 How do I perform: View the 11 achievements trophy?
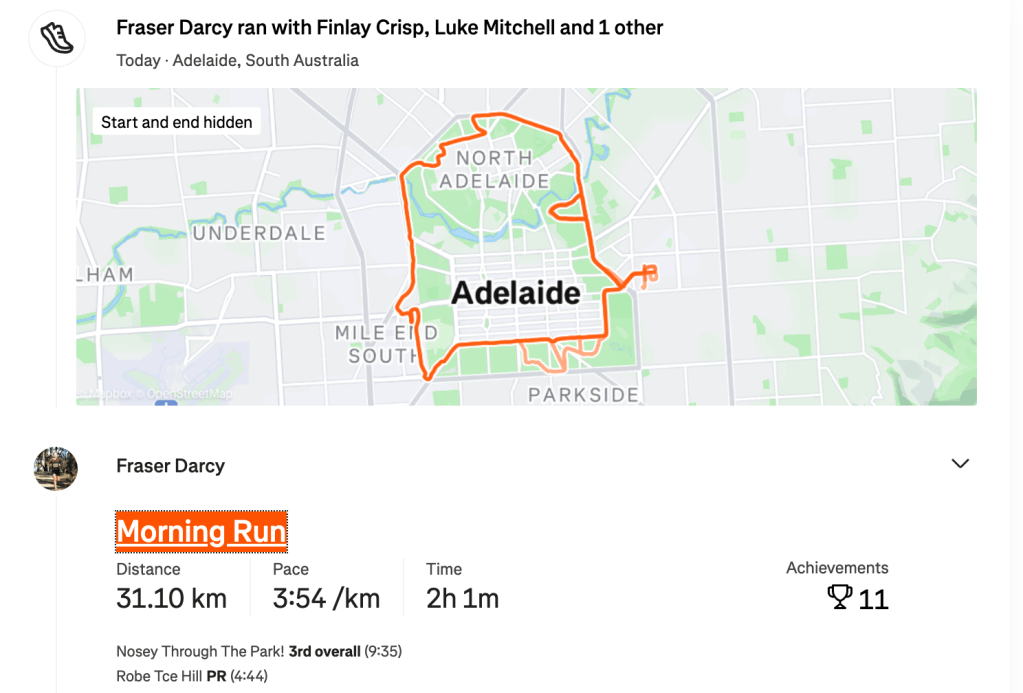coord(857,598)
